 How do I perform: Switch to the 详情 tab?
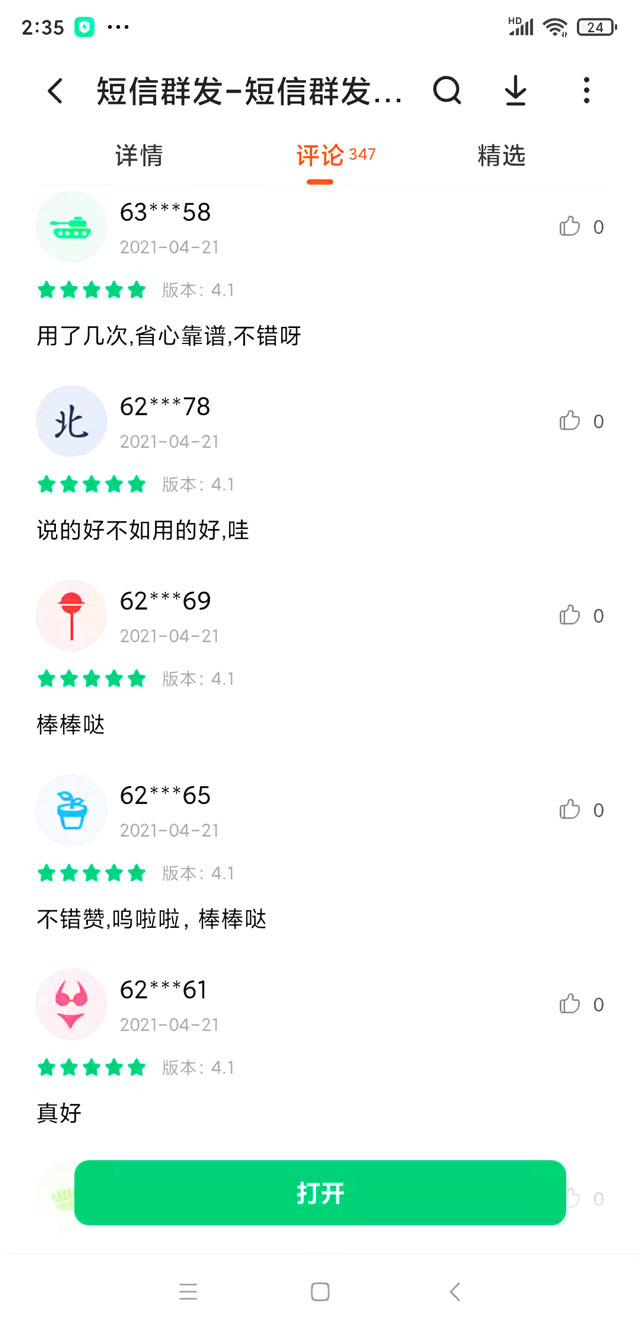coord(139,156)
